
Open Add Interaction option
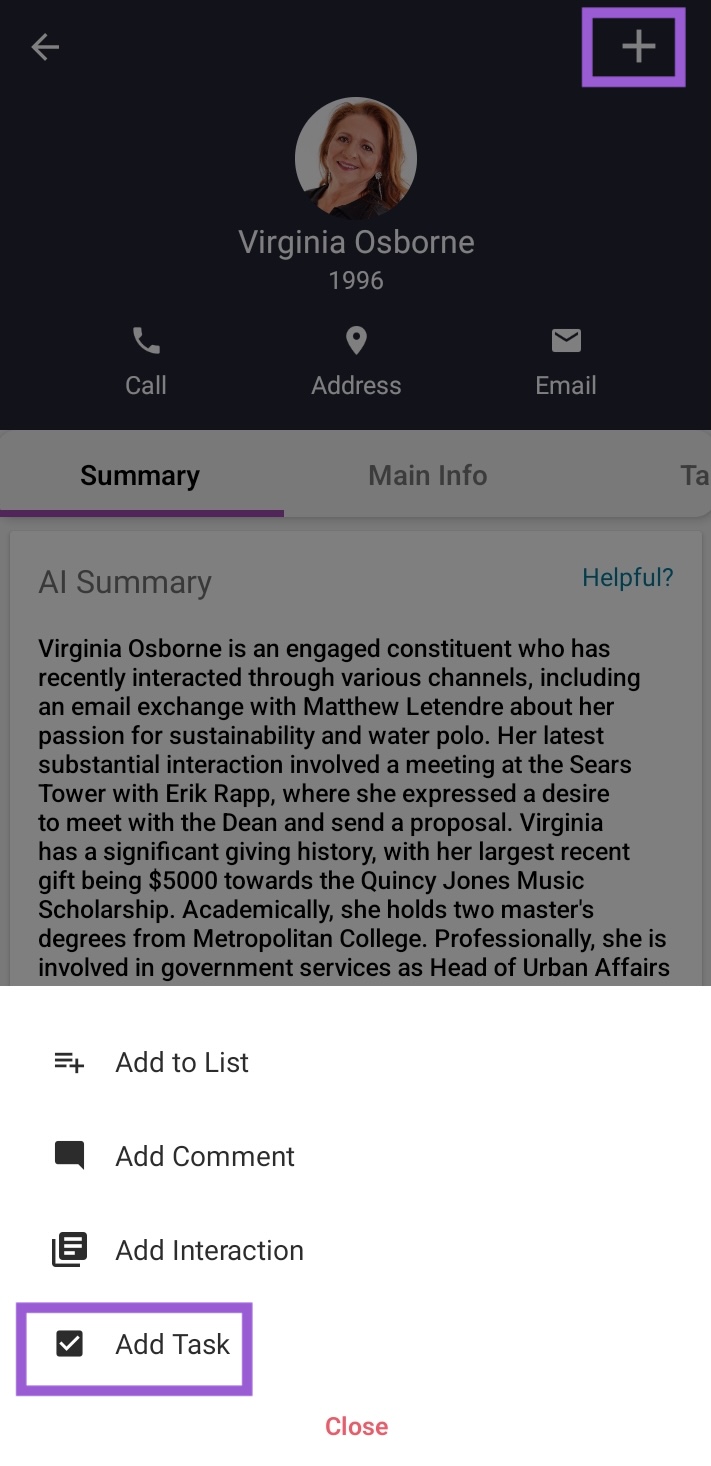coord(355,1250)
